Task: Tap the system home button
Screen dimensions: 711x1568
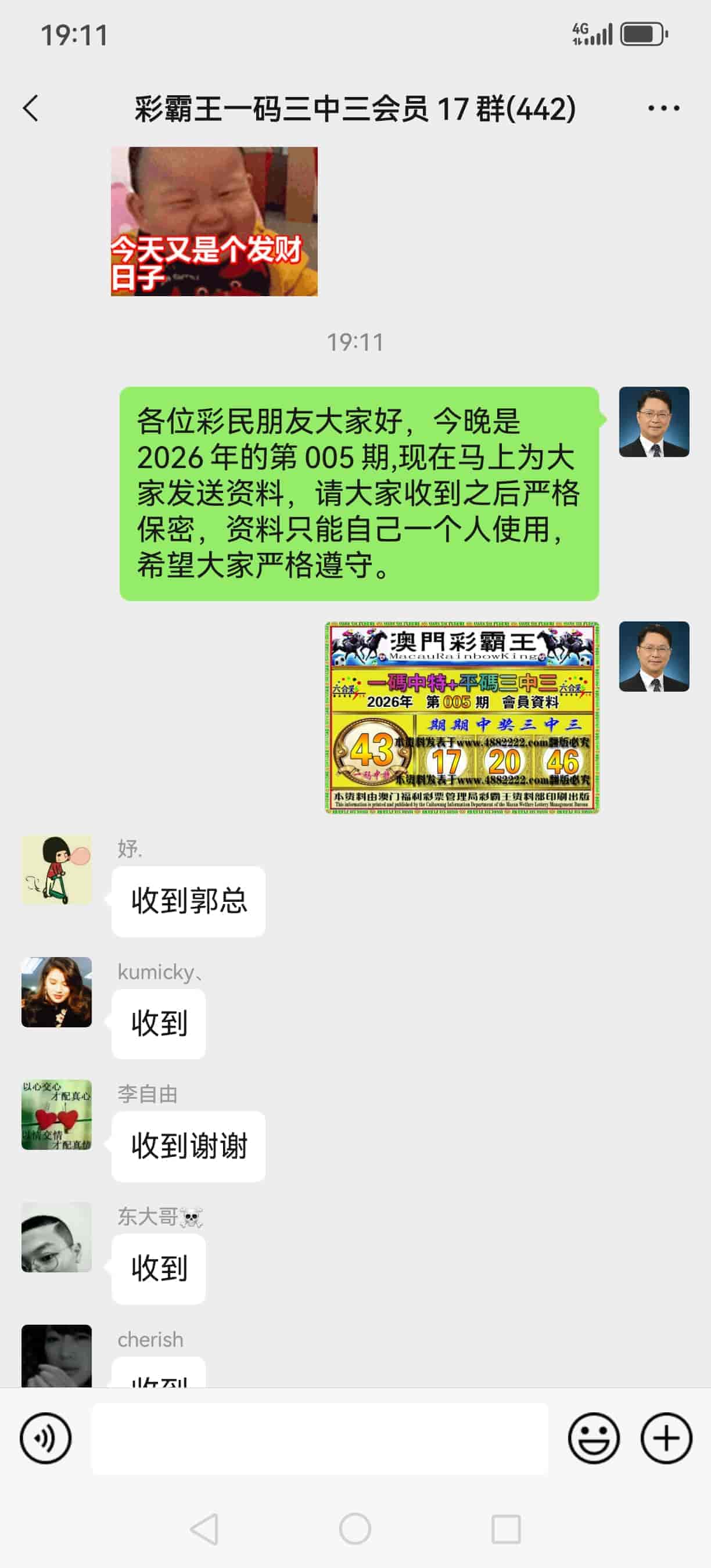Action: tap(355, 1529)
